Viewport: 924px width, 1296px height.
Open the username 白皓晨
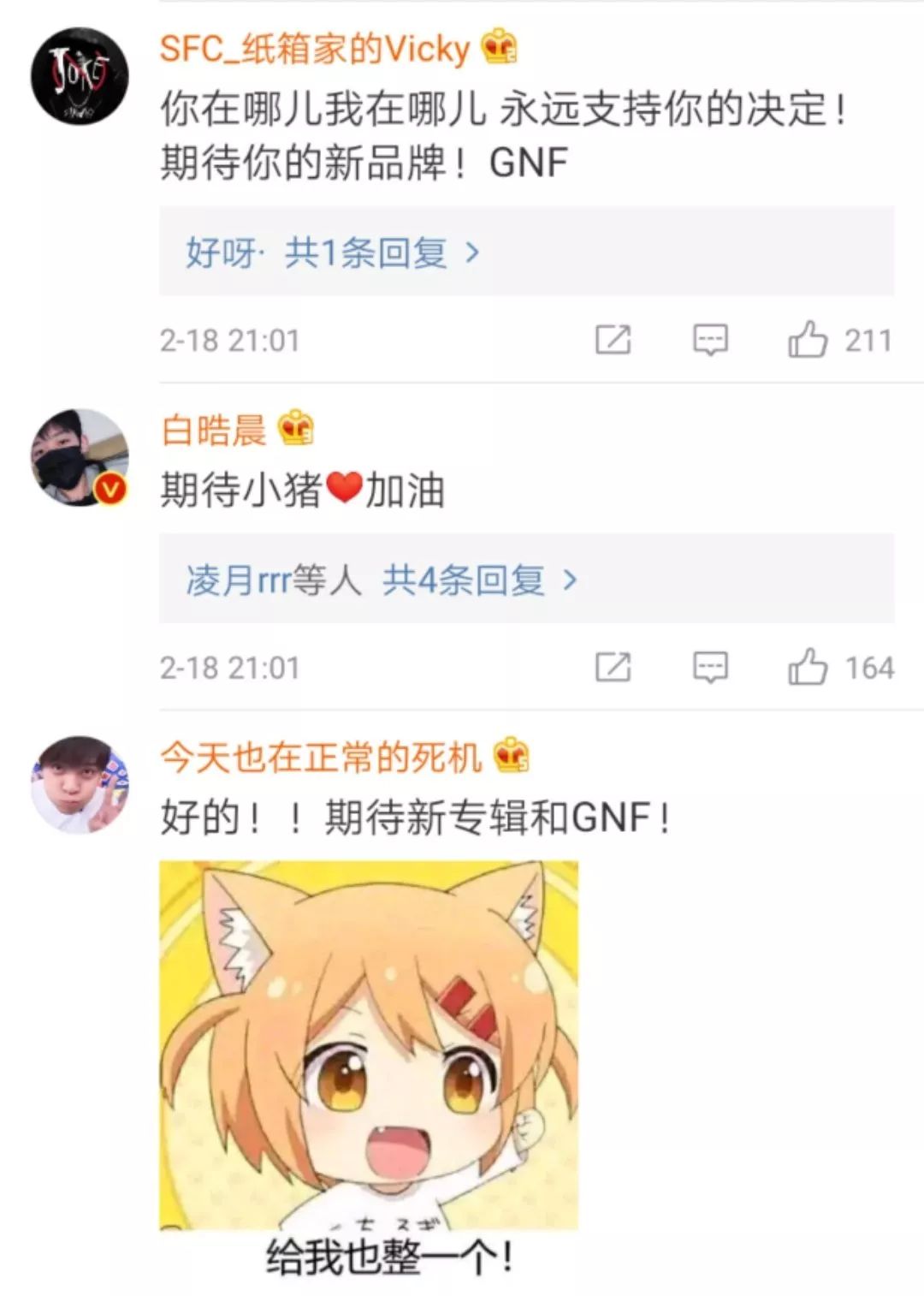pyautogui.click(x=214, y=430)
